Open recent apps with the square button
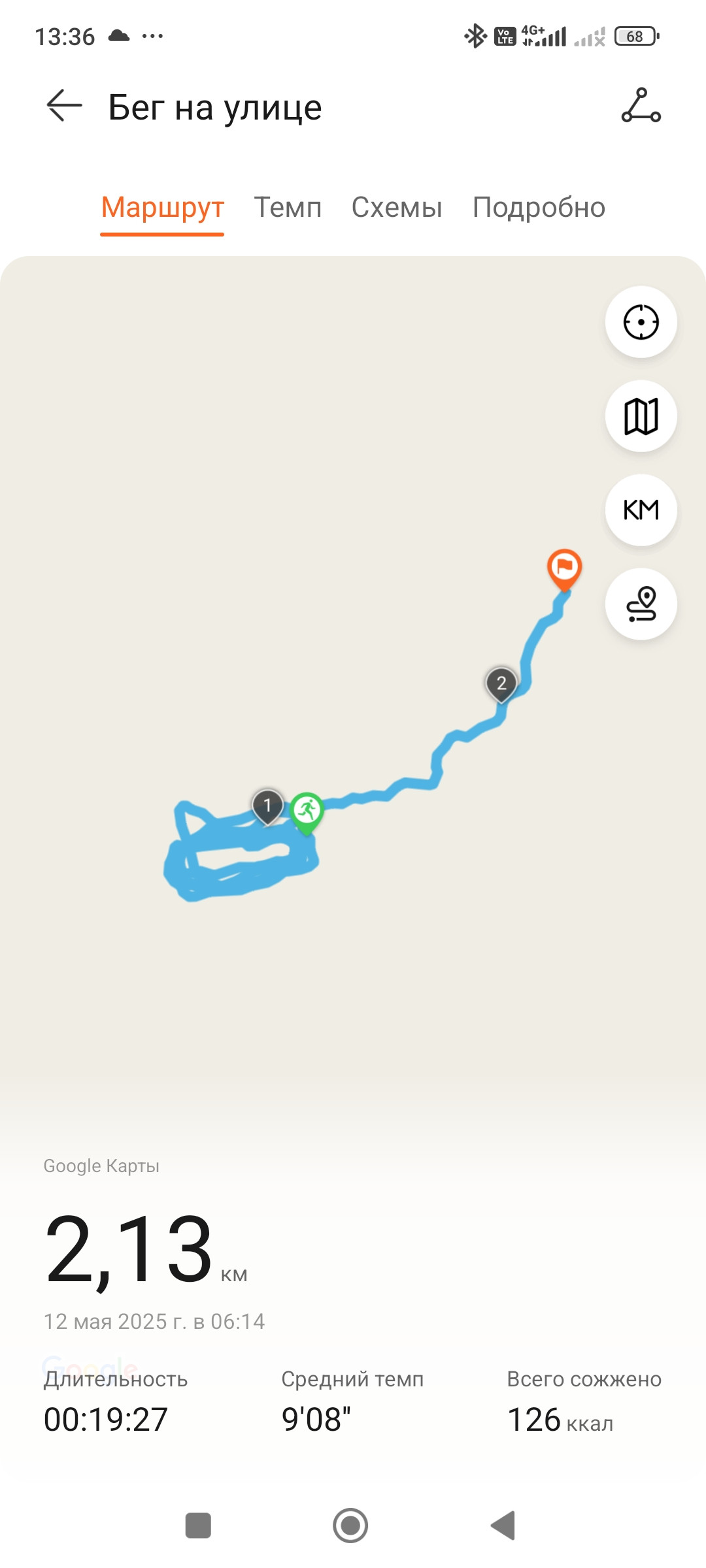Image resolution: width=706 pixels, height=1568 pixels. [198, 1526]
